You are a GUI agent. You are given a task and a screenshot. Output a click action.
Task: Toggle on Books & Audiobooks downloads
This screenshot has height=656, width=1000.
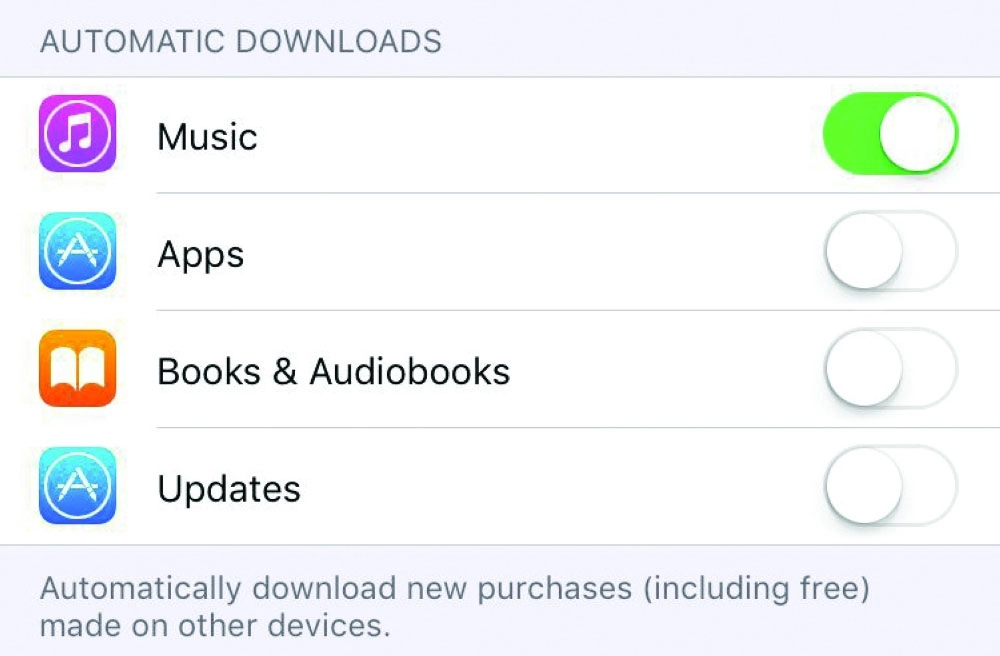click(889, 370)
